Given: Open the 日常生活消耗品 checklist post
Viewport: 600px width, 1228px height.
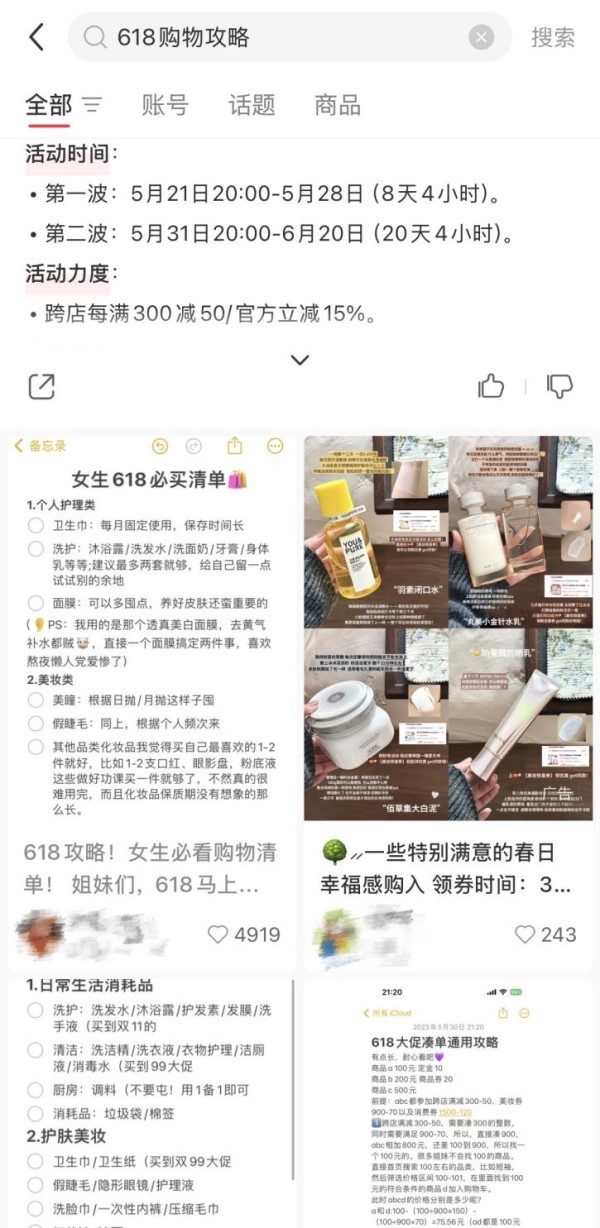Looking at the screenshot, I should tap(153, 1100).
